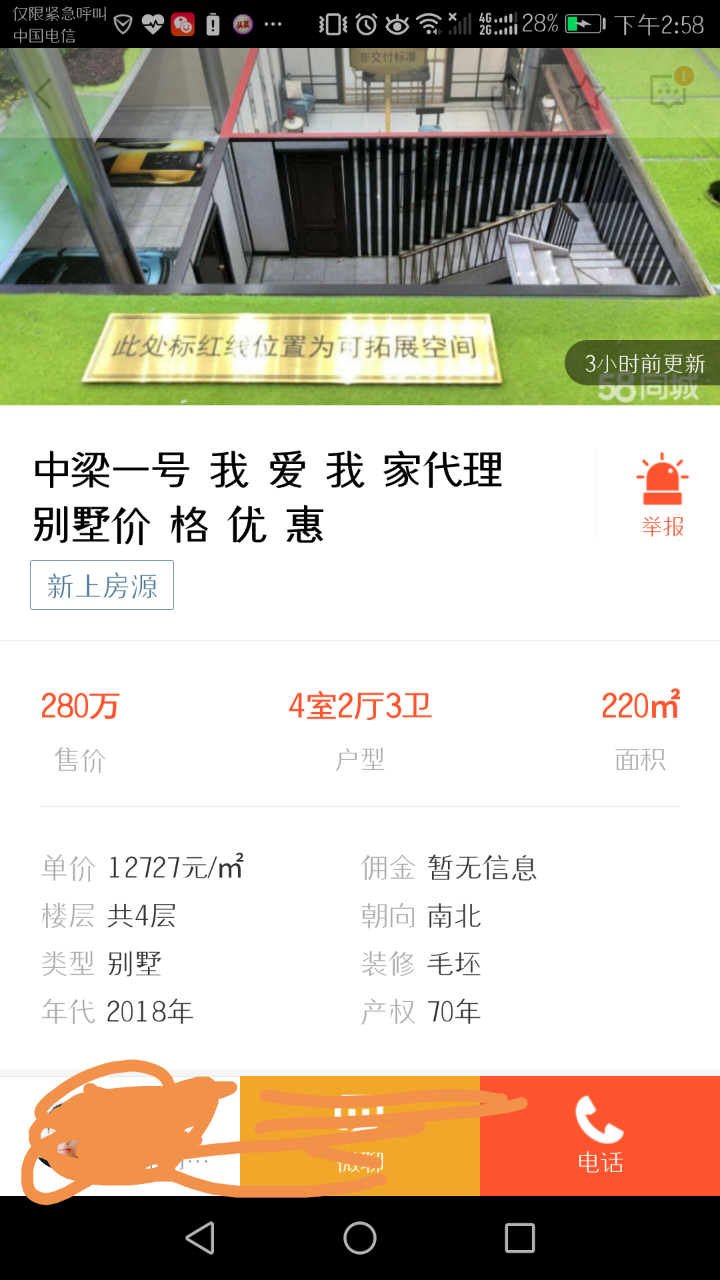Viewport: 720px width, 1280px height.
Task: Open the system recent apps view
Action: point(519,1238)
